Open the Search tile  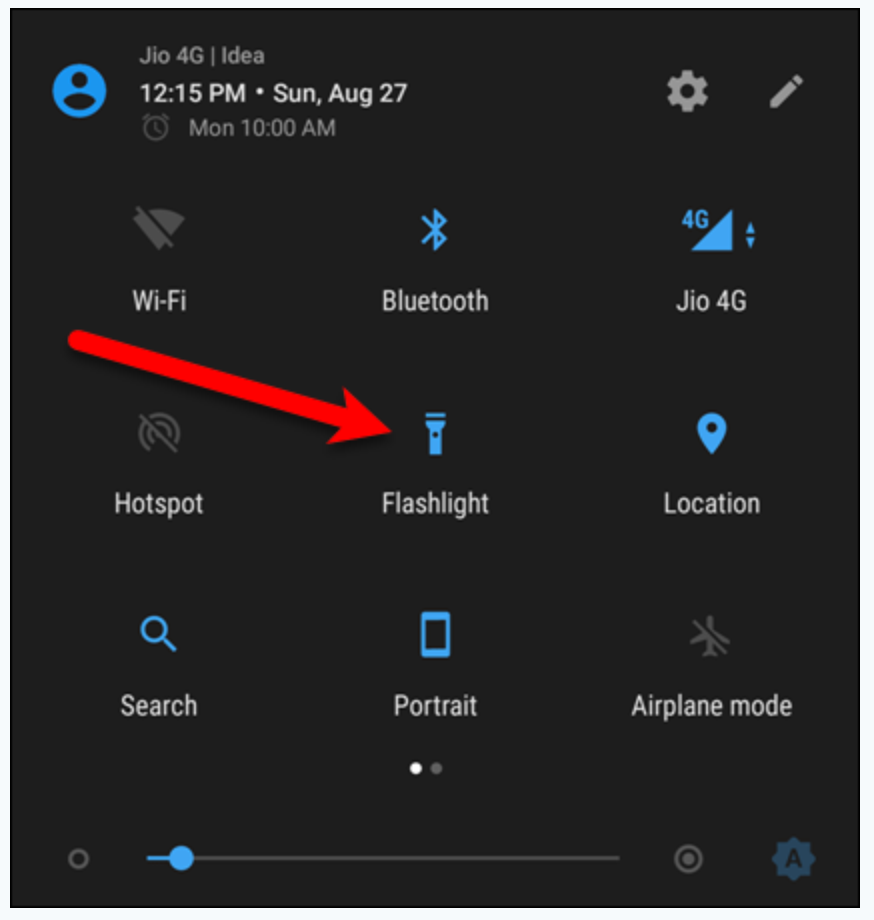159,636
